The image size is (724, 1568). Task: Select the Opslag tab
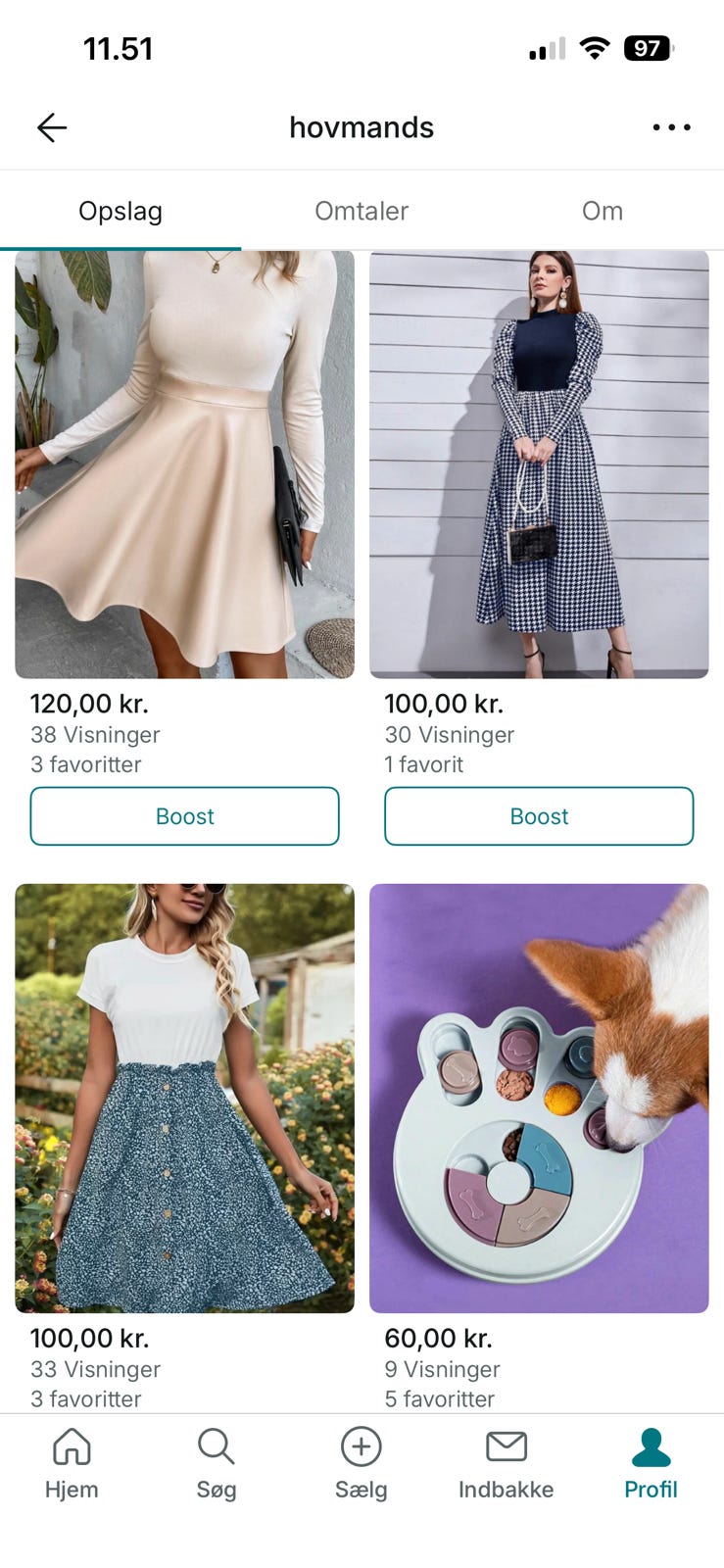[x=120, y=211]
